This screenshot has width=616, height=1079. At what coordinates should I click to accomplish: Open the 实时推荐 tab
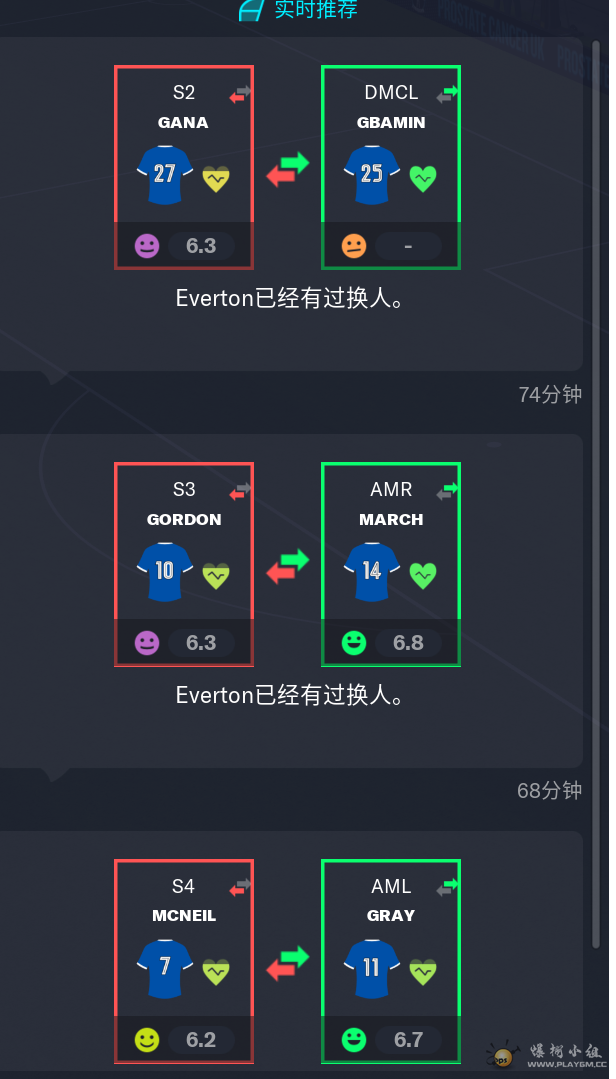click(x=299, y=10)
